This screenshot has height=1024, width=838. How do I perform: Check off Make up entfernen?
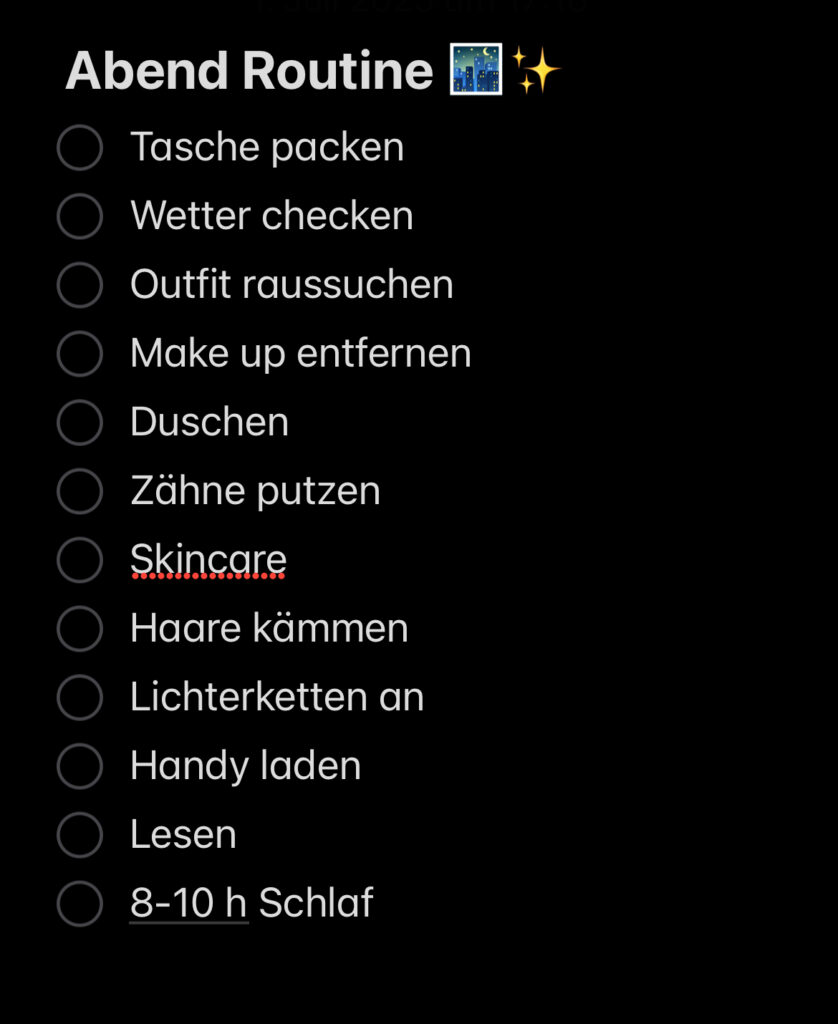[80, 354]
